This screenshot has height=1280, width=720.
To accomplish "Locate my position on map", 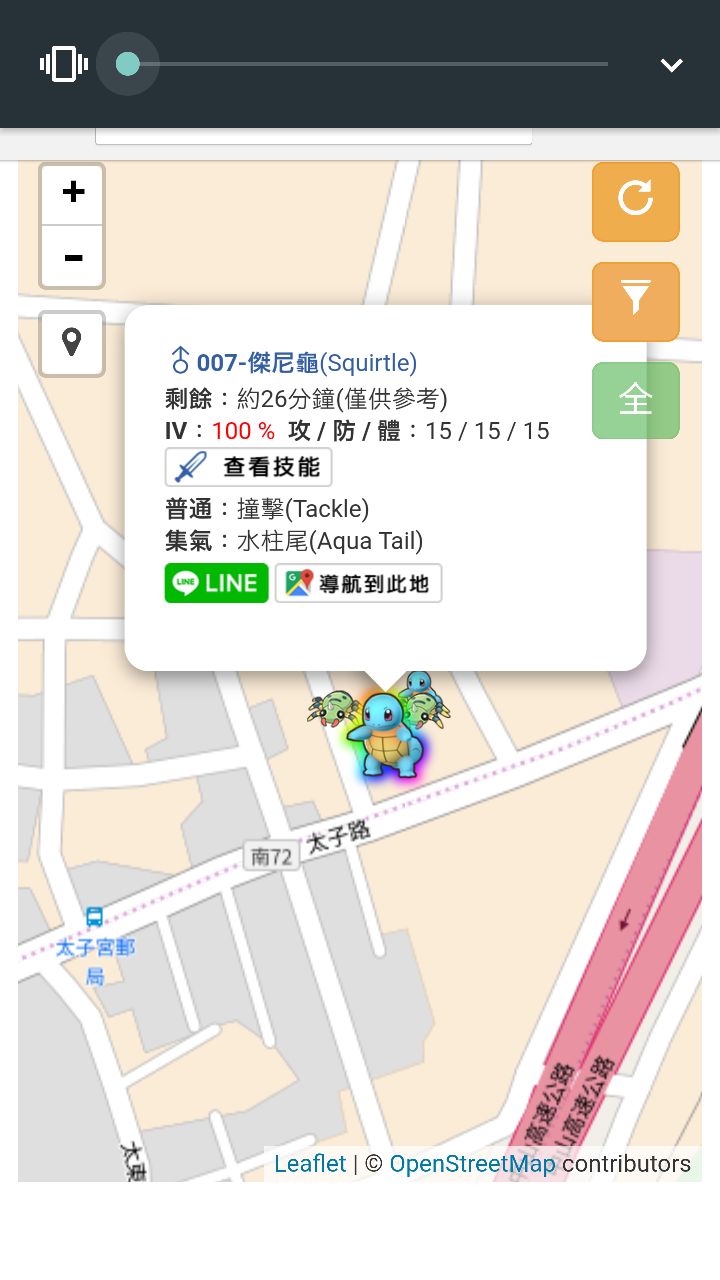I will [x=72, y=343].
